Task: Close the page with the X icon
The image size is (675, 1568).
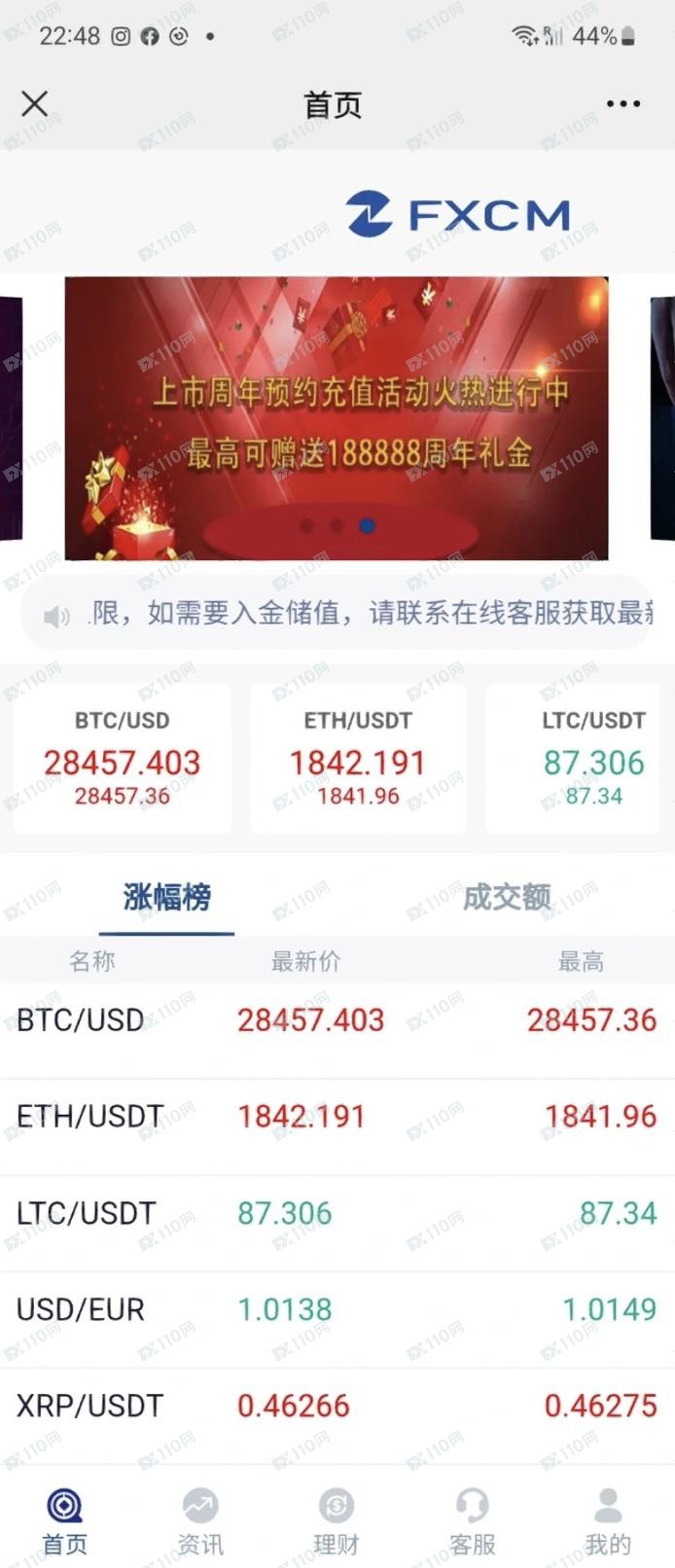Action: coord(35,104)
